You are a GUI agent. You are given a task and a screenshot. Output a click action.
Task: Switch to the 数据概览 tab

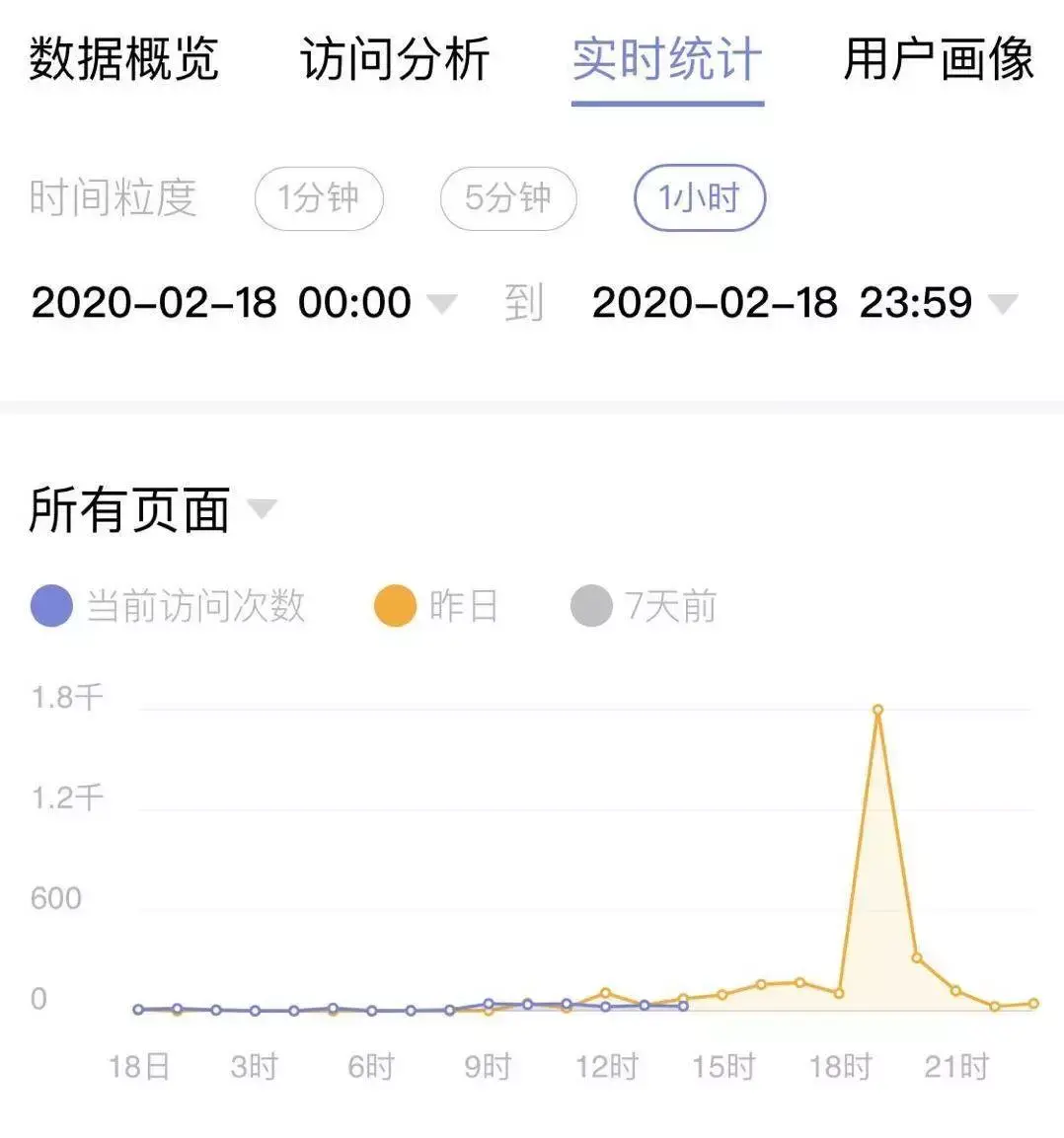coord(123,59)
